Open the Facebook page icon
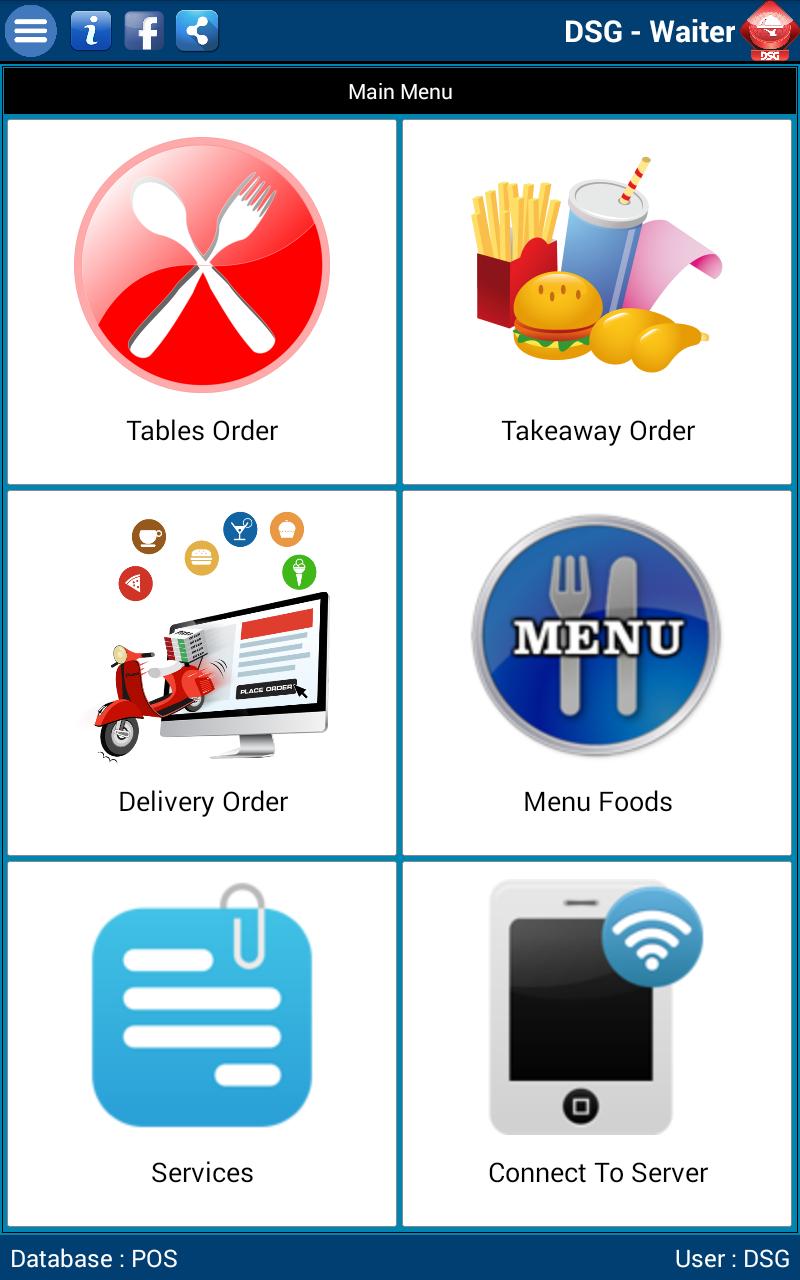Image resolution: width=800 pixels, height=1280 pixels. 144,31
